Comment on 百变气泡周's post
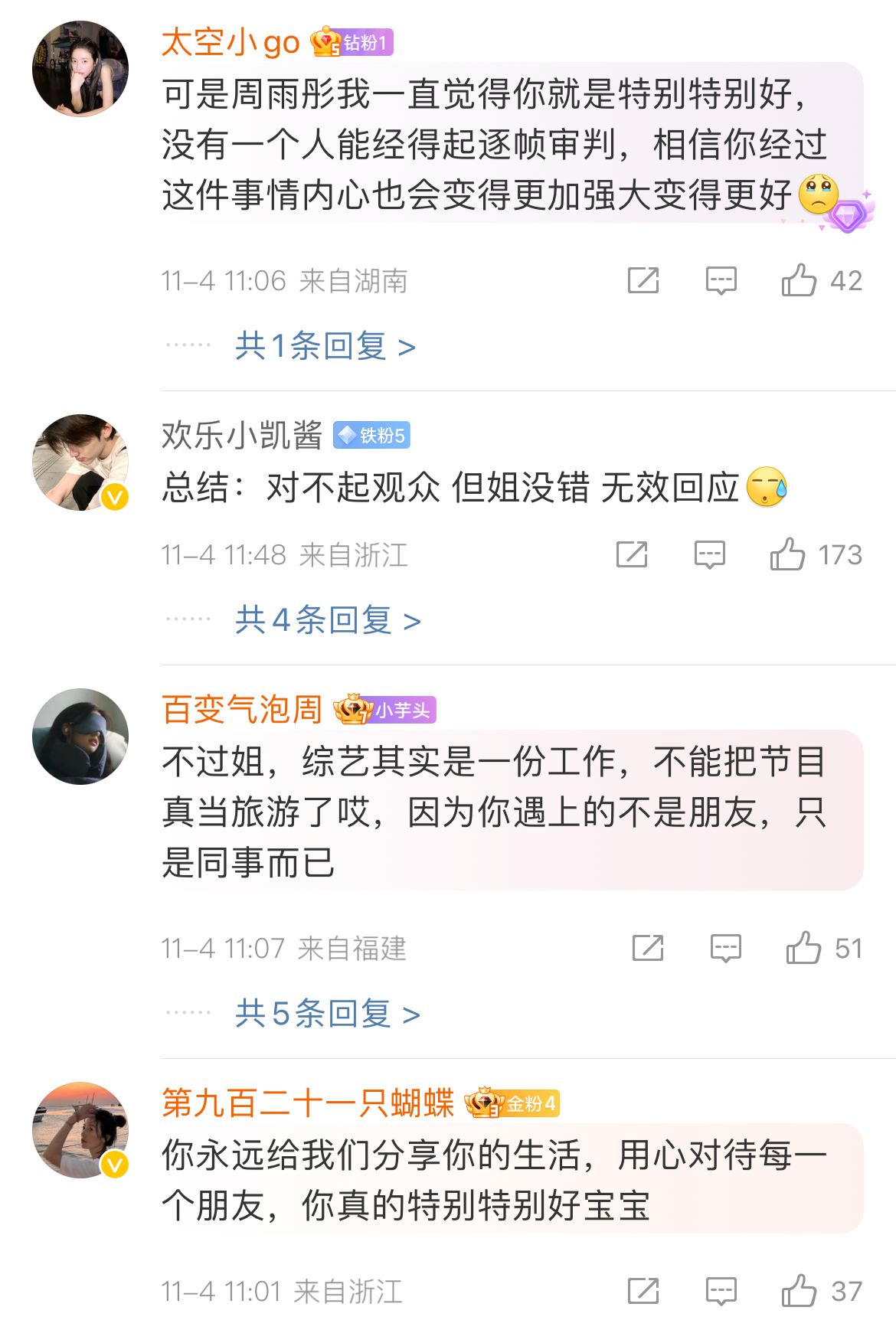 725,948
